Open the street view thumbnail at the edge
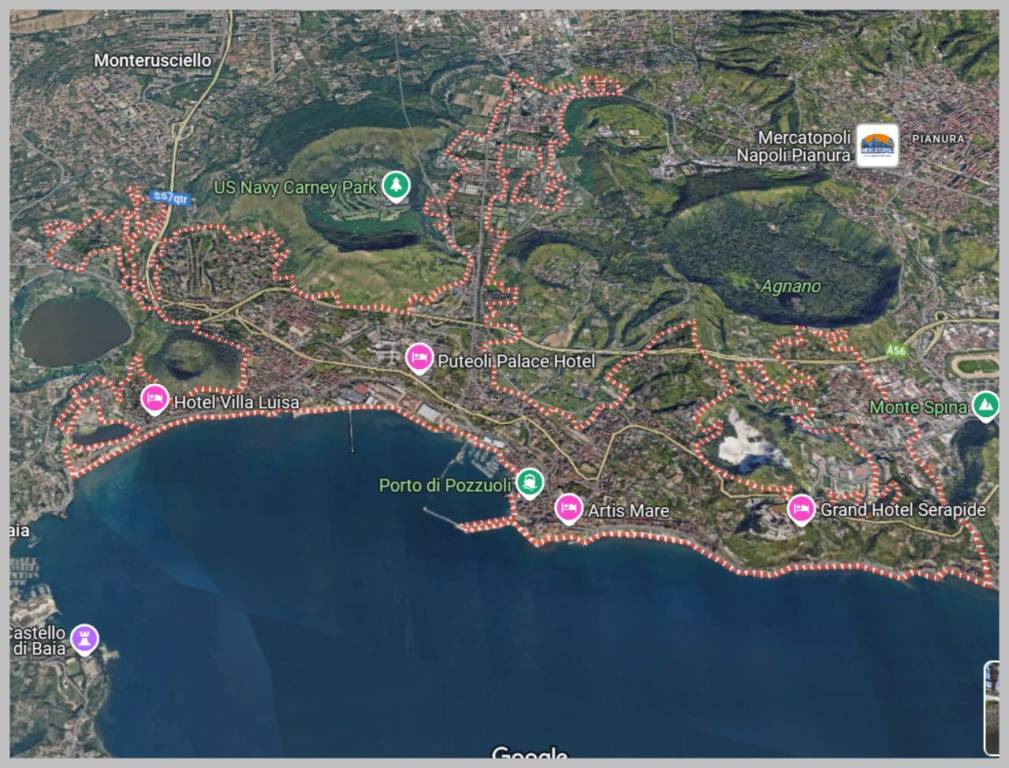The height and width of the screenshot is (768, 1009). click(992, 707)
